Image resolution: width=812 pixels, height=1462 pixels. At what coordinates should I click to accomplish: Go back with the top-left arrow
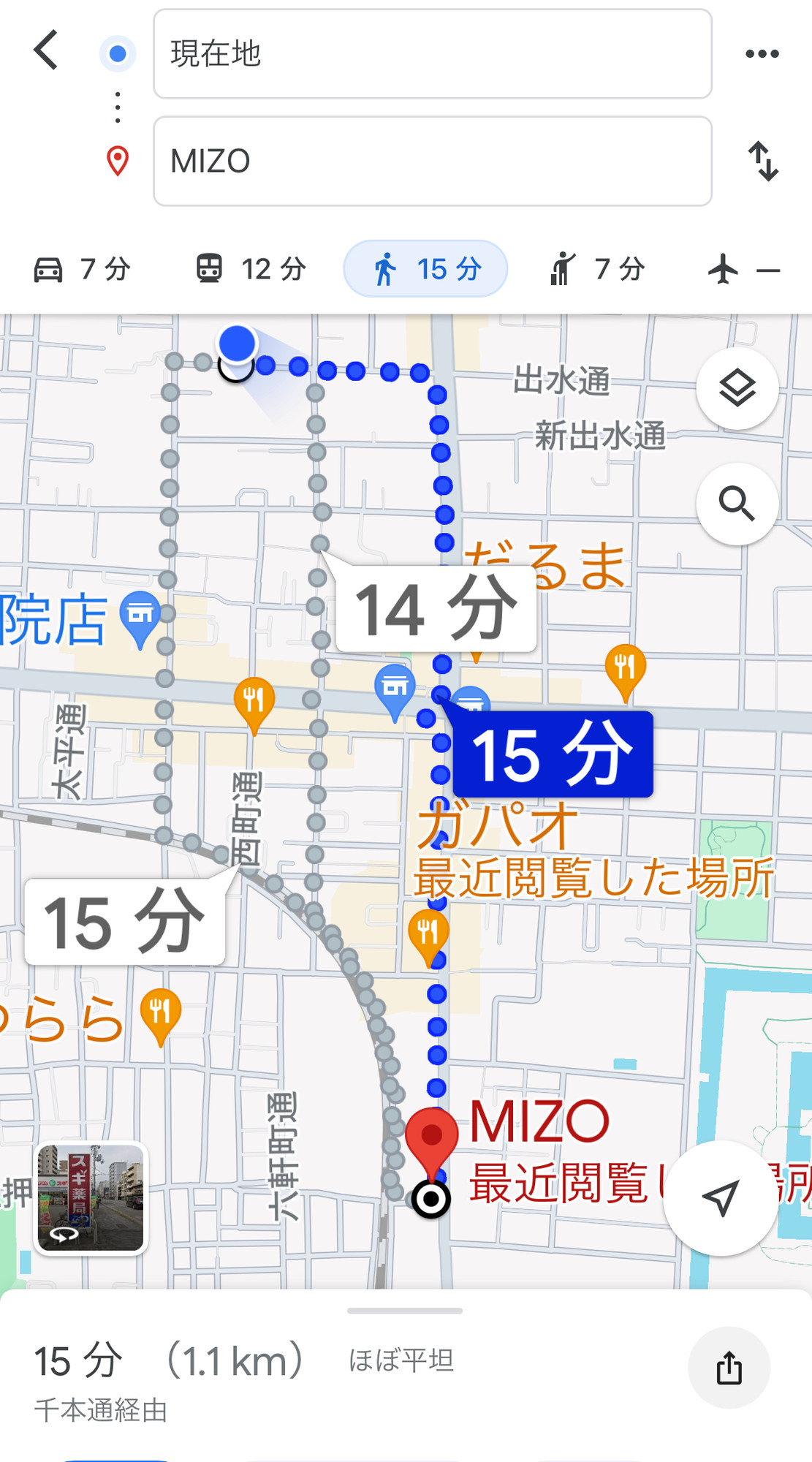pyautogui.click(x=45, y=50)
